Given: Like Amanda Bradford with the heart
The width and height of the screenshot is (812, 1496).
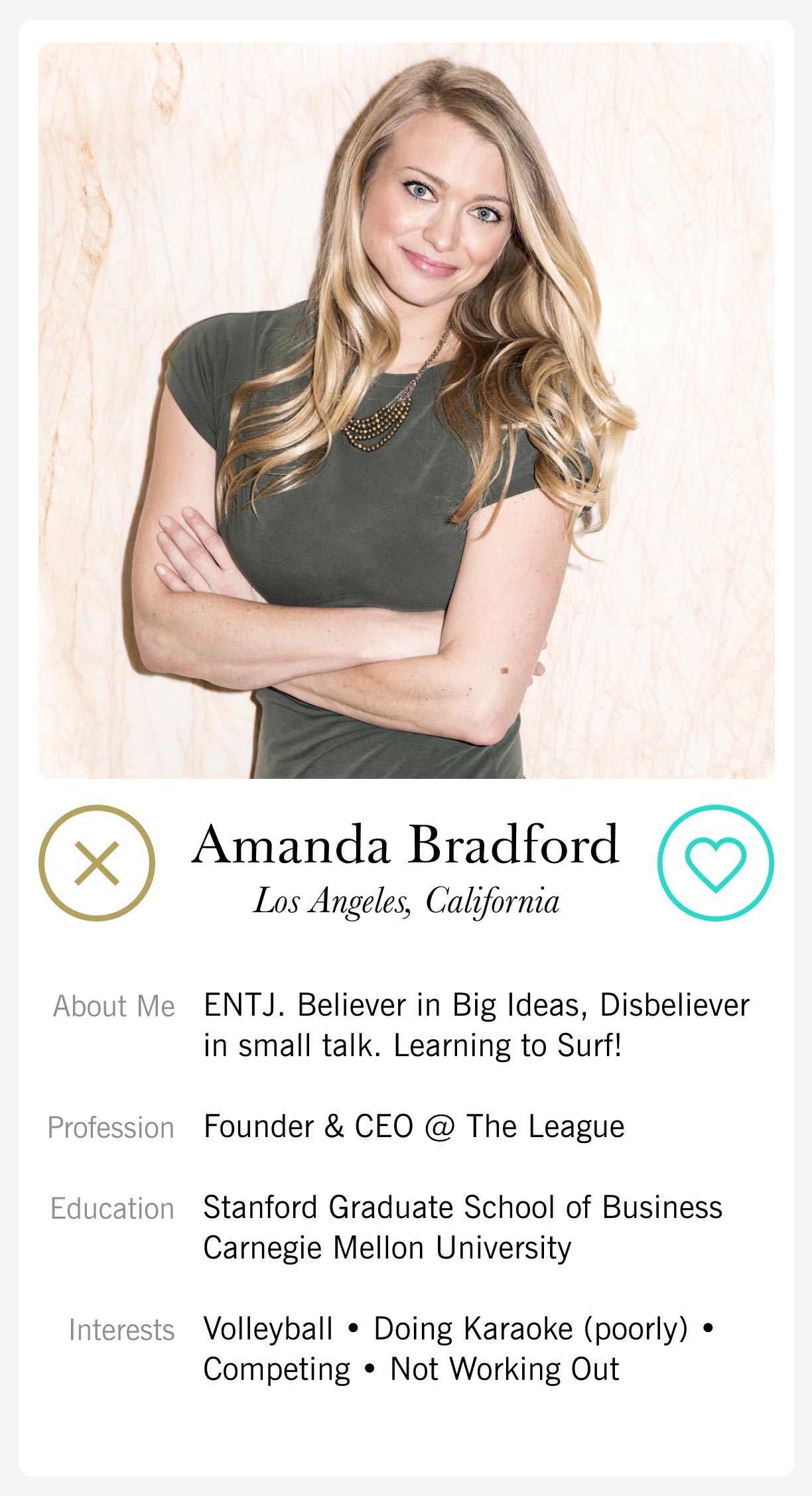Looking at the screenshot, I should pyautogui.click(x=715, y=862).
